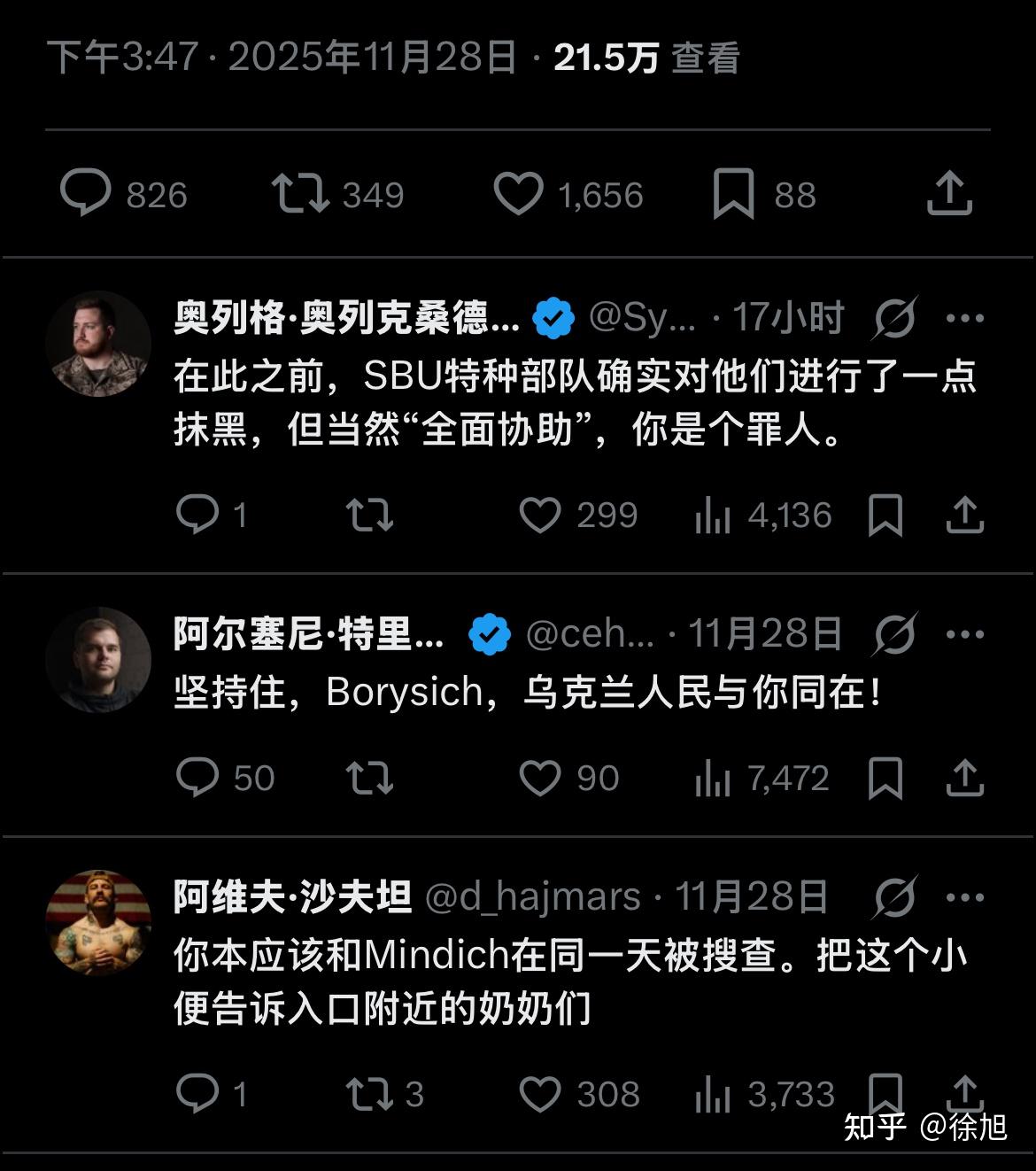The width and height of the screenshot is (1036, 1171).
Task: Open the Grok icon on 阿尔塞尼's reply
Action: pos(894,634)
